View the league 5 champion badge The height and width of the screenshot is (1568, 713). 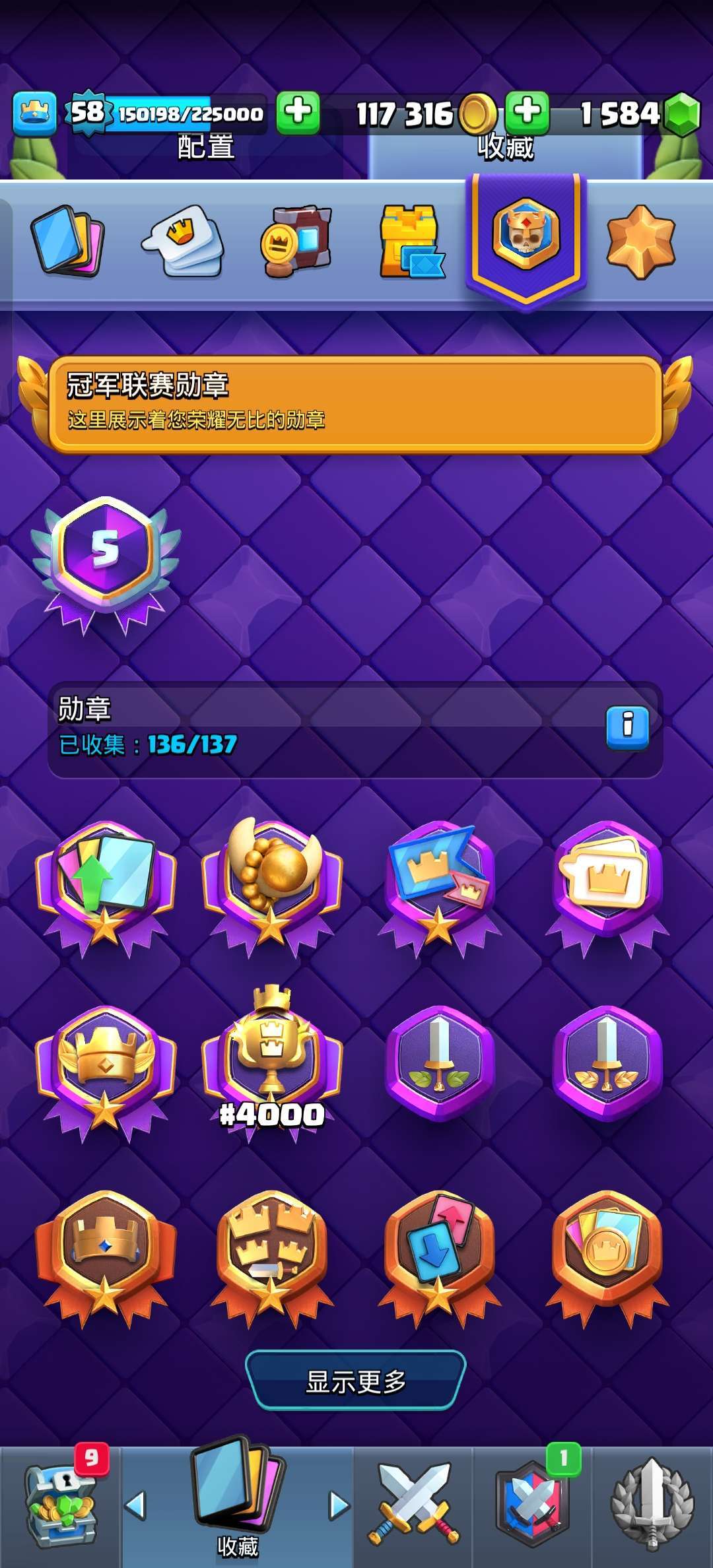click(106, 565)
